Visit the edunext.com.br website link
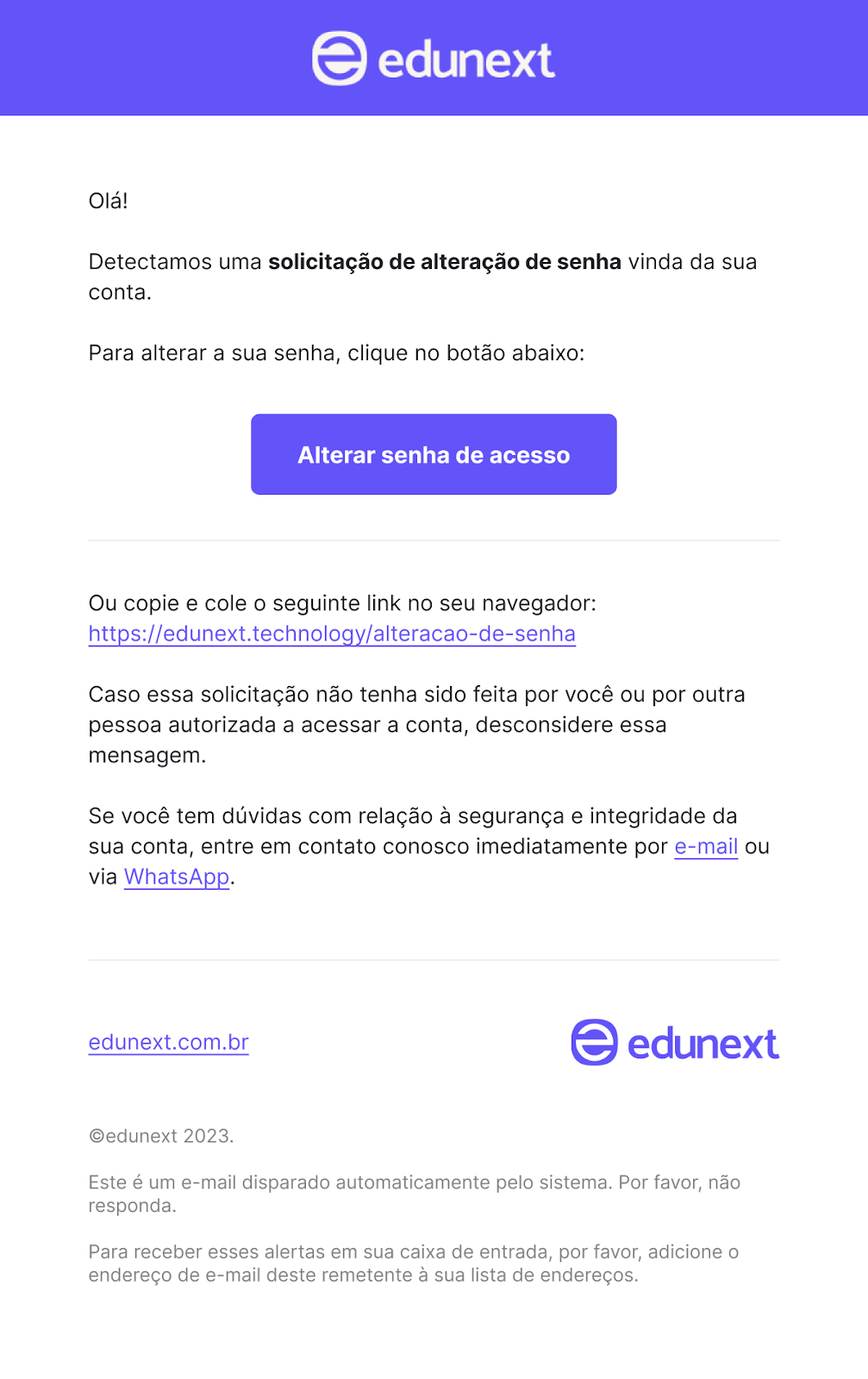868x1379 pixels. pos(168,1042)
